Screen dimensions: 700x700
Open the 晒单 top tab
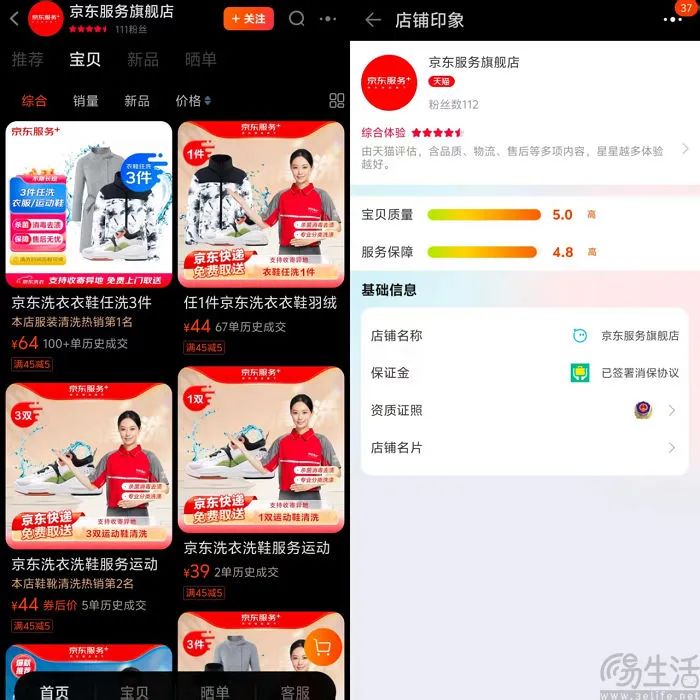point(201,60)
